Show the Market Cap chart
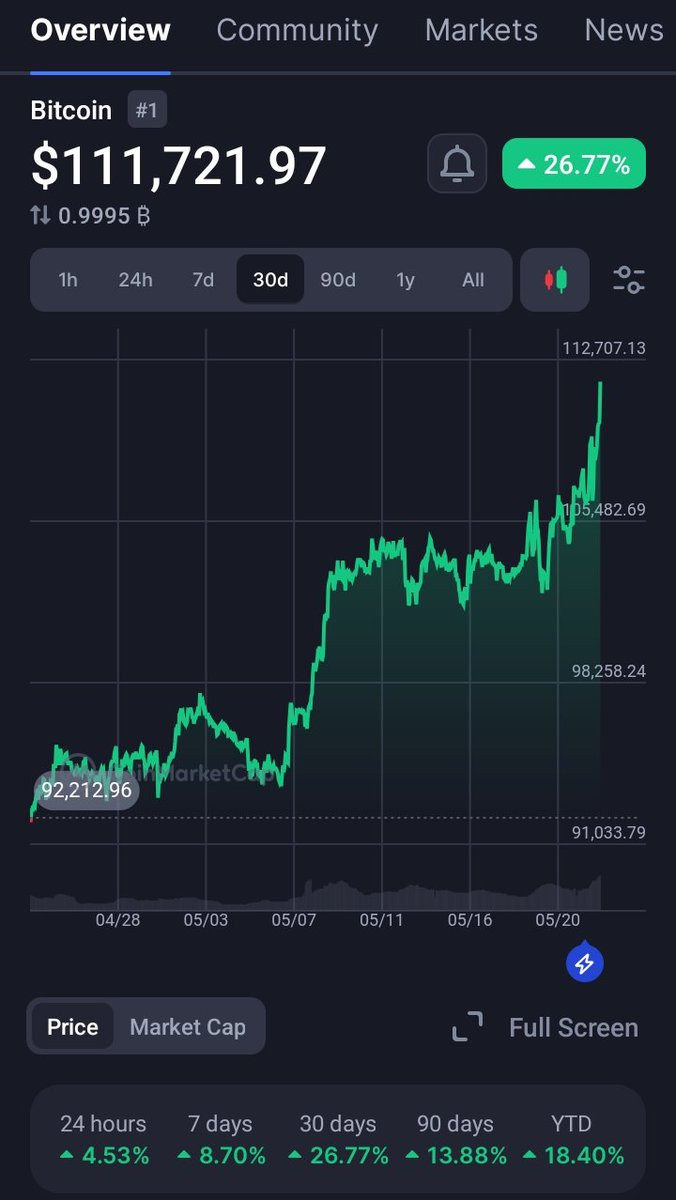 [x=188, y=1027]
